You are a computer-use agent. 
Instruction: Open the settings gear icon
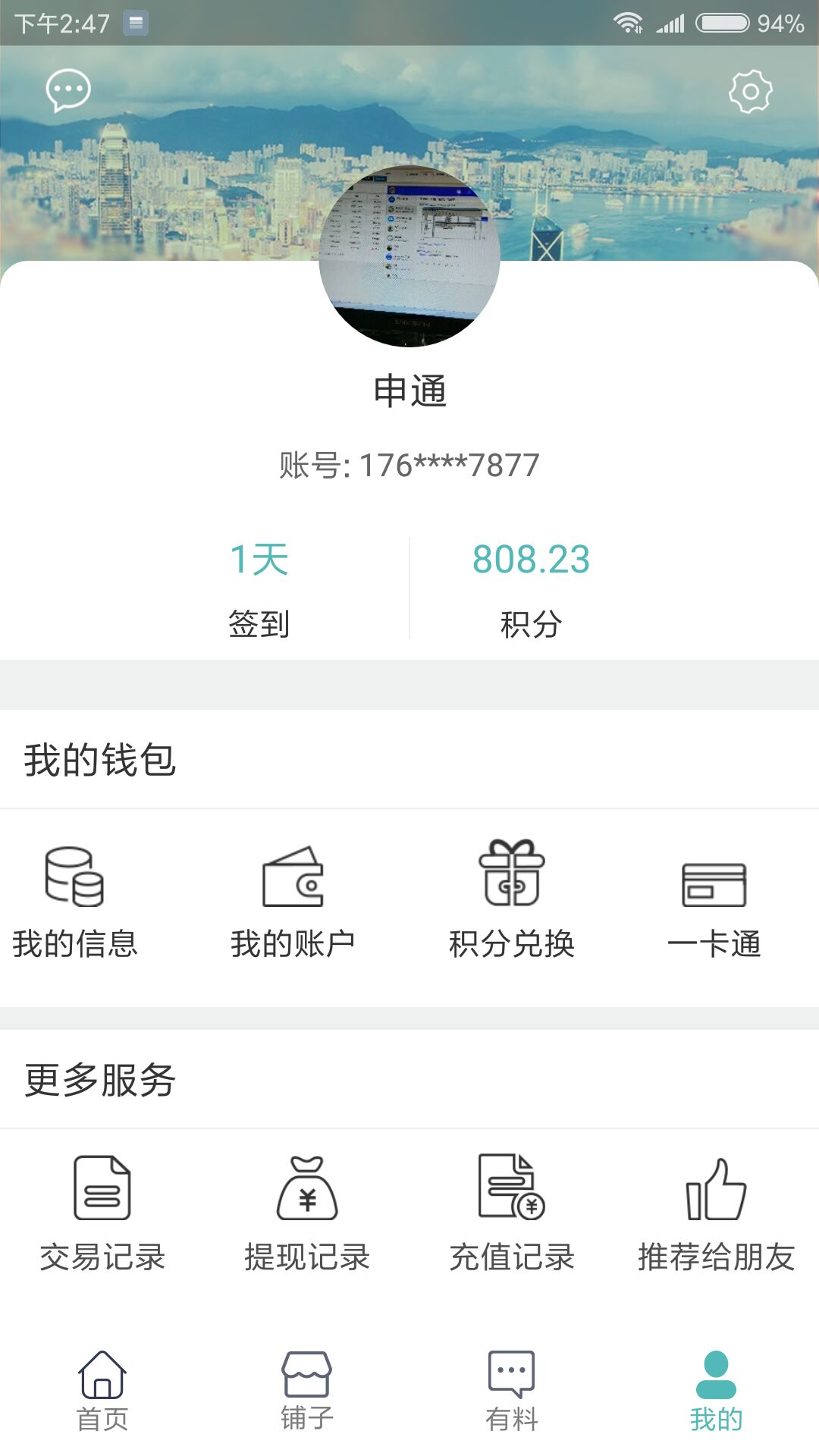tap(750, 92)
